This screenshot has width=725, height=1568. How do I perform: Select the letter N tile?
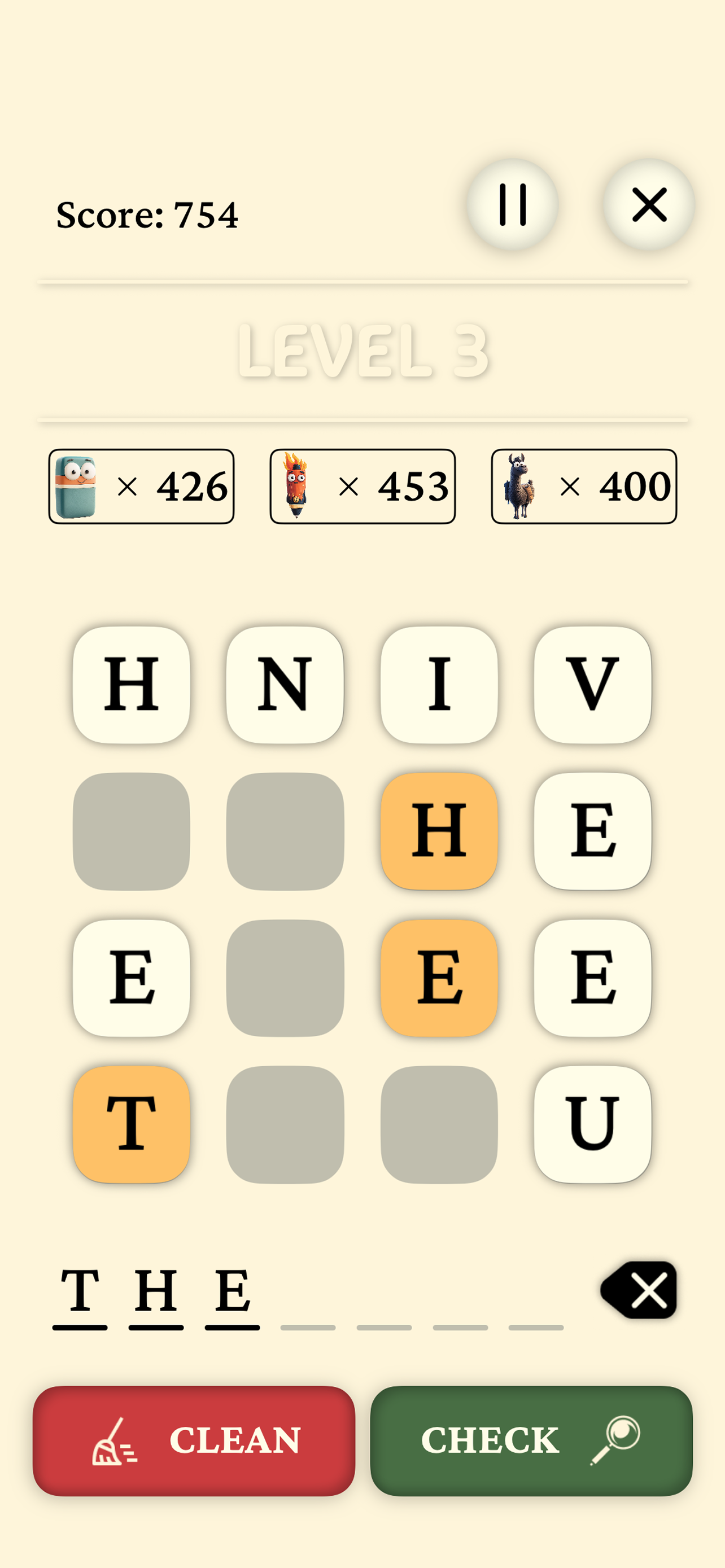(x=285, y=685)
